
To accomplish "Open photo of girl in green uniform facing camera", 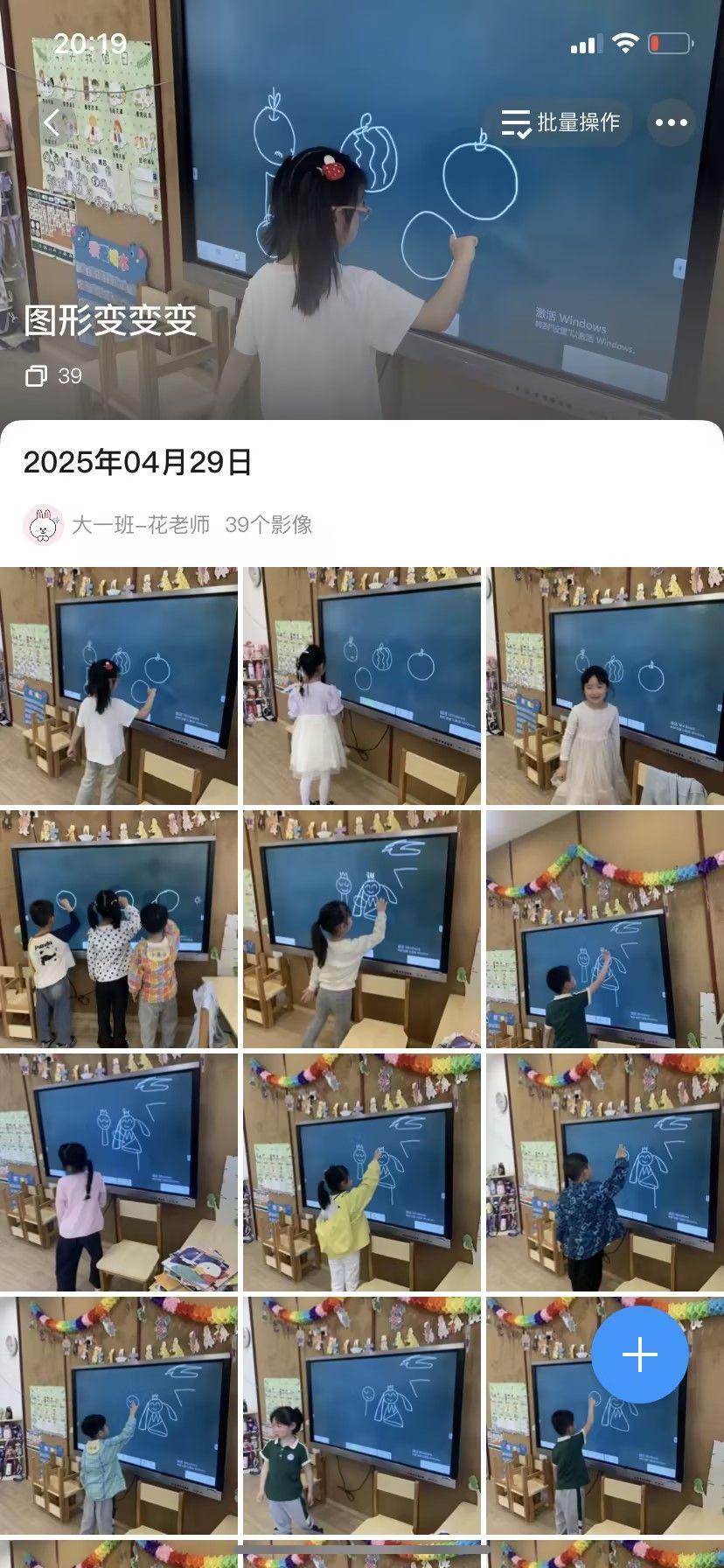I will [x=361, y=1416].
